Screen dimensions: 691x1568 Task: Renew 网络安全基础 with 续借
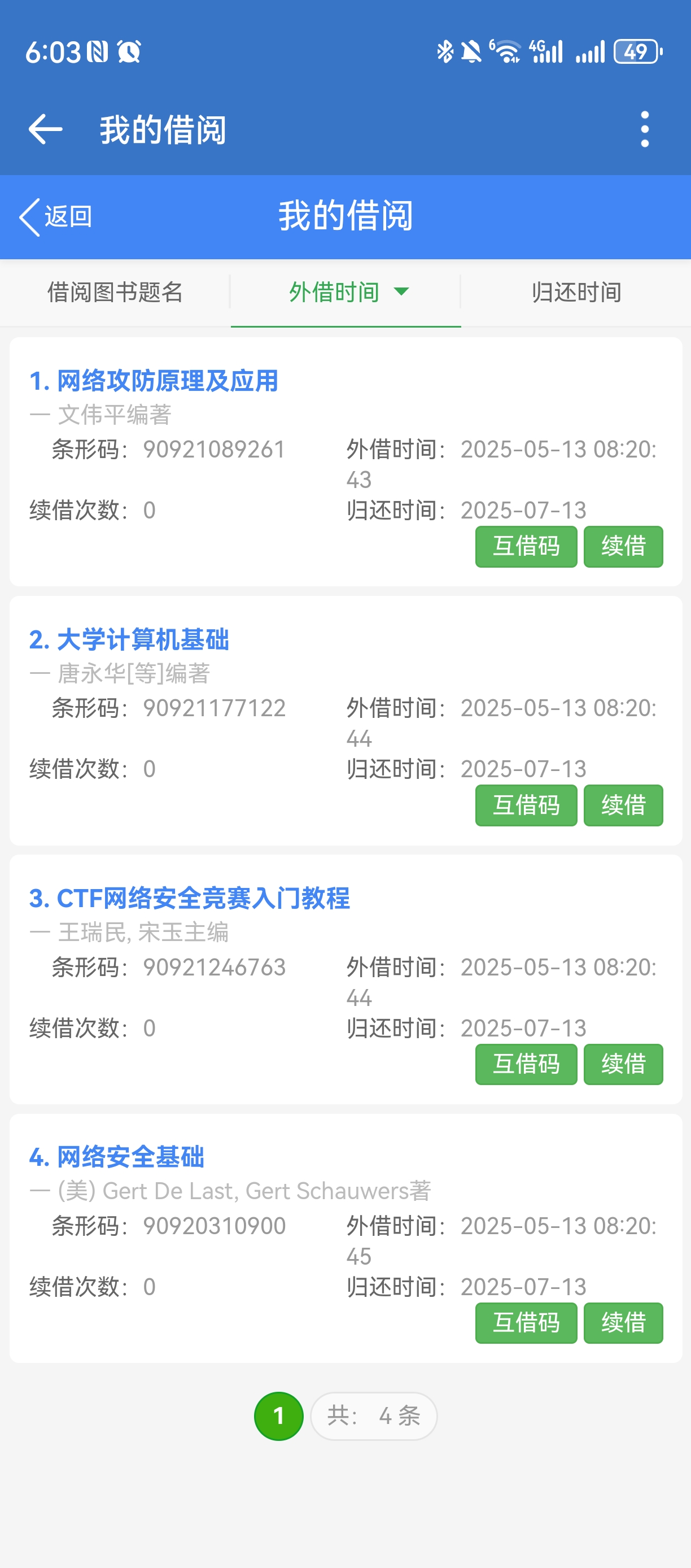pyautogui.click(x=623, y=1323)
